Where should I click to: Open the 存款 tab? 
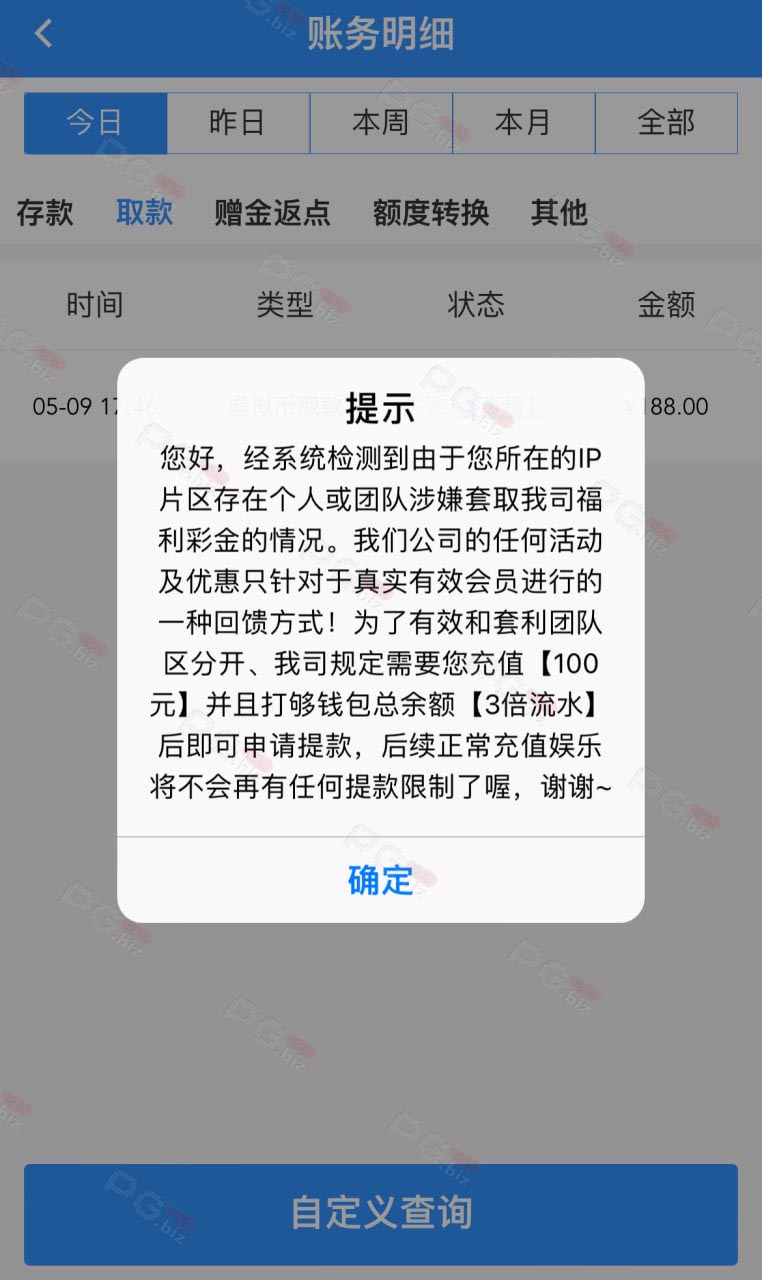pyautogui.click(x=45, y=212)
